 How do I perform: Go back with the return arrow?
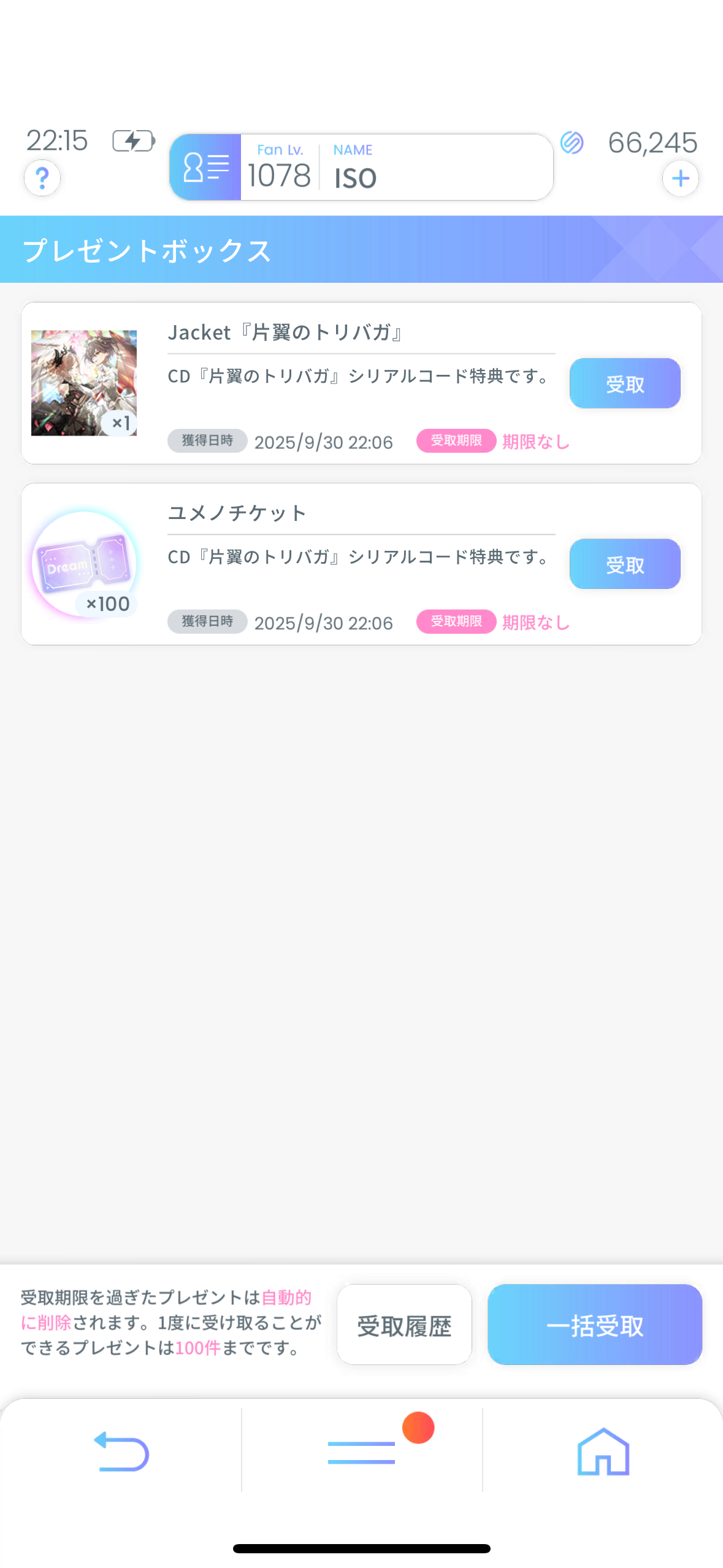coord(121,1451)
